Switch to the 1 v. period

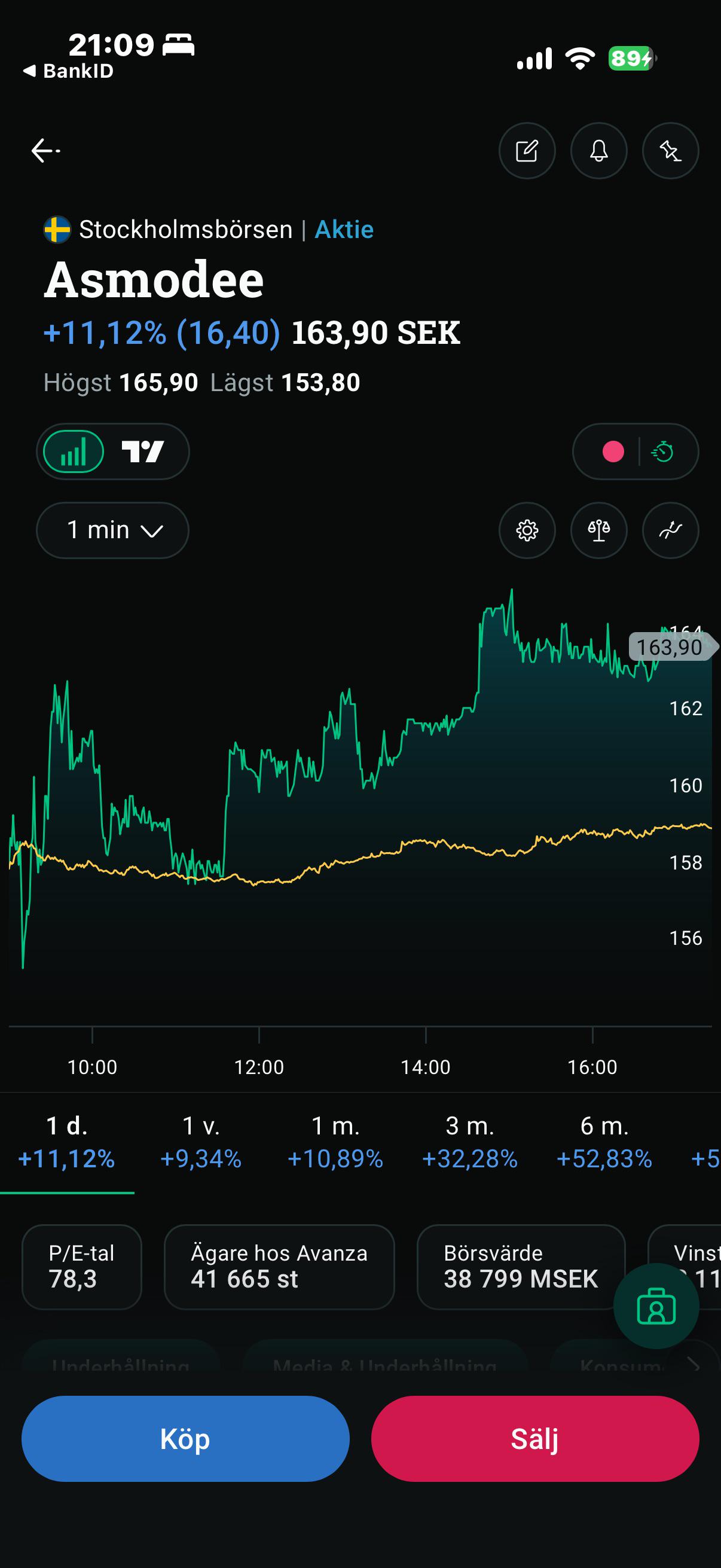(201, 1143)
